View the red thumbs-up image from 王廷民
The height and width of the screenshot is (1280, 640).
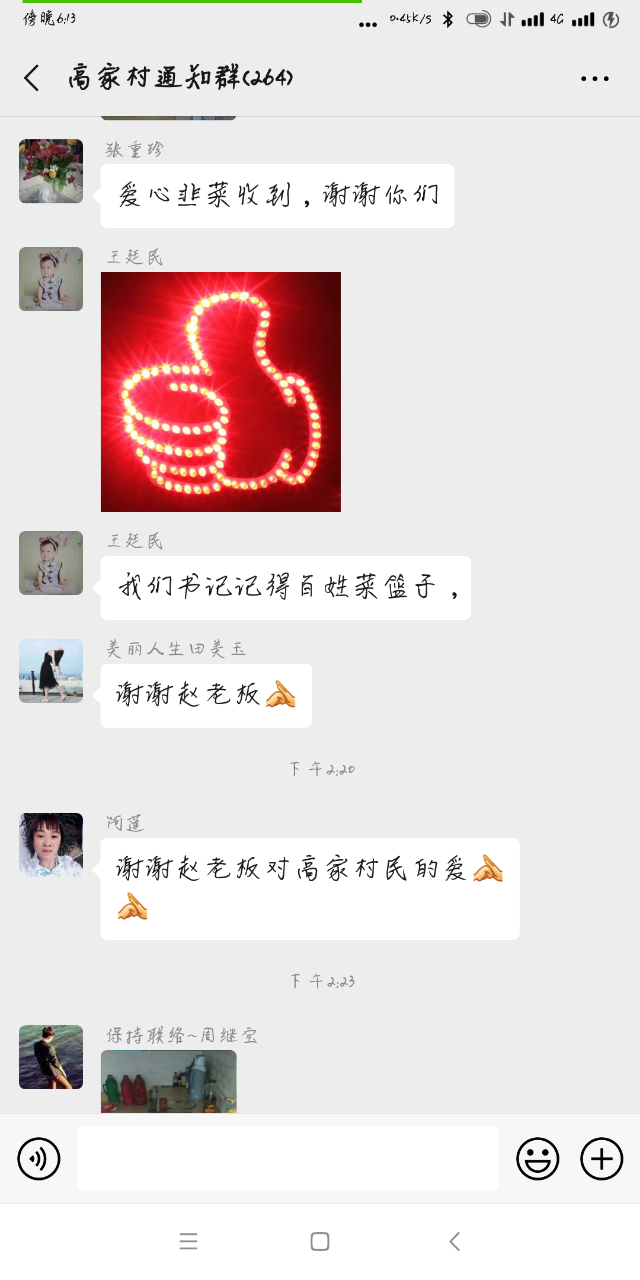click(x=221, y=391)
